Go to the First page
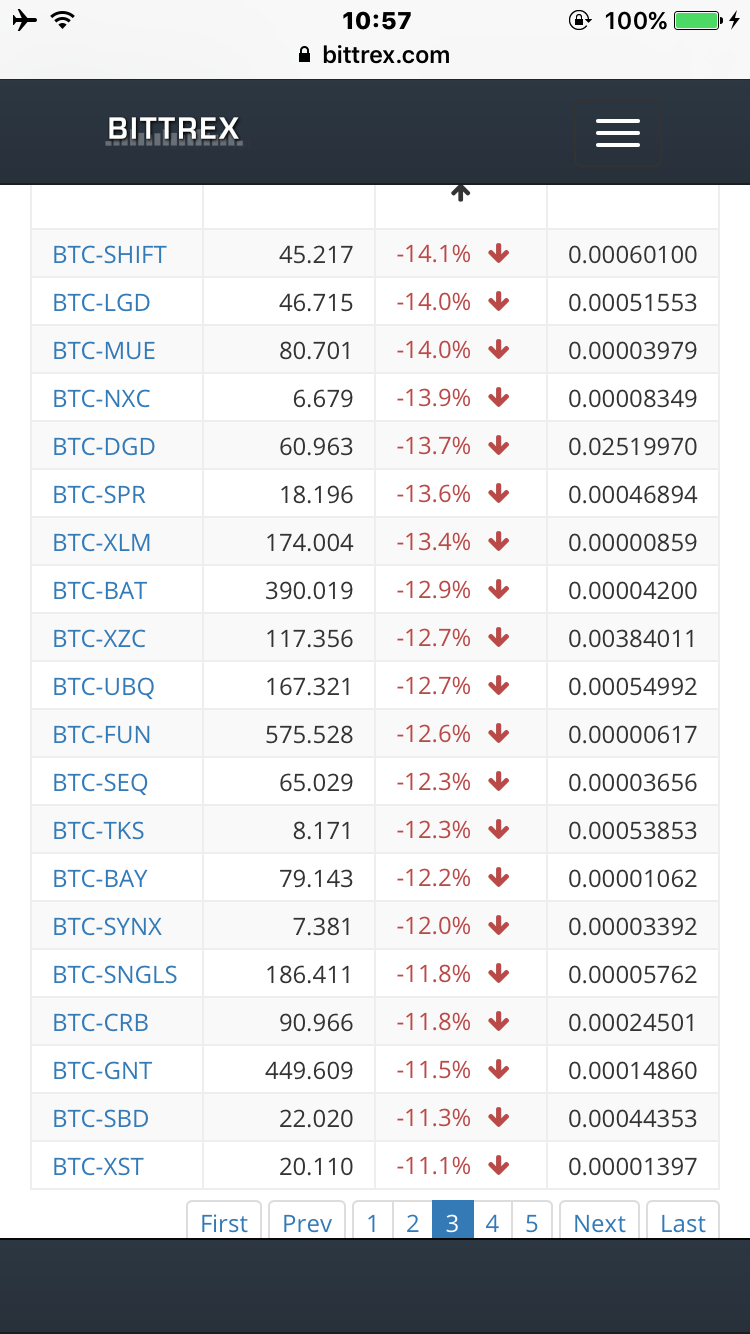The width and height of the screenshot is (750, 1334). pyautogui.click(x=224, y=1220)
